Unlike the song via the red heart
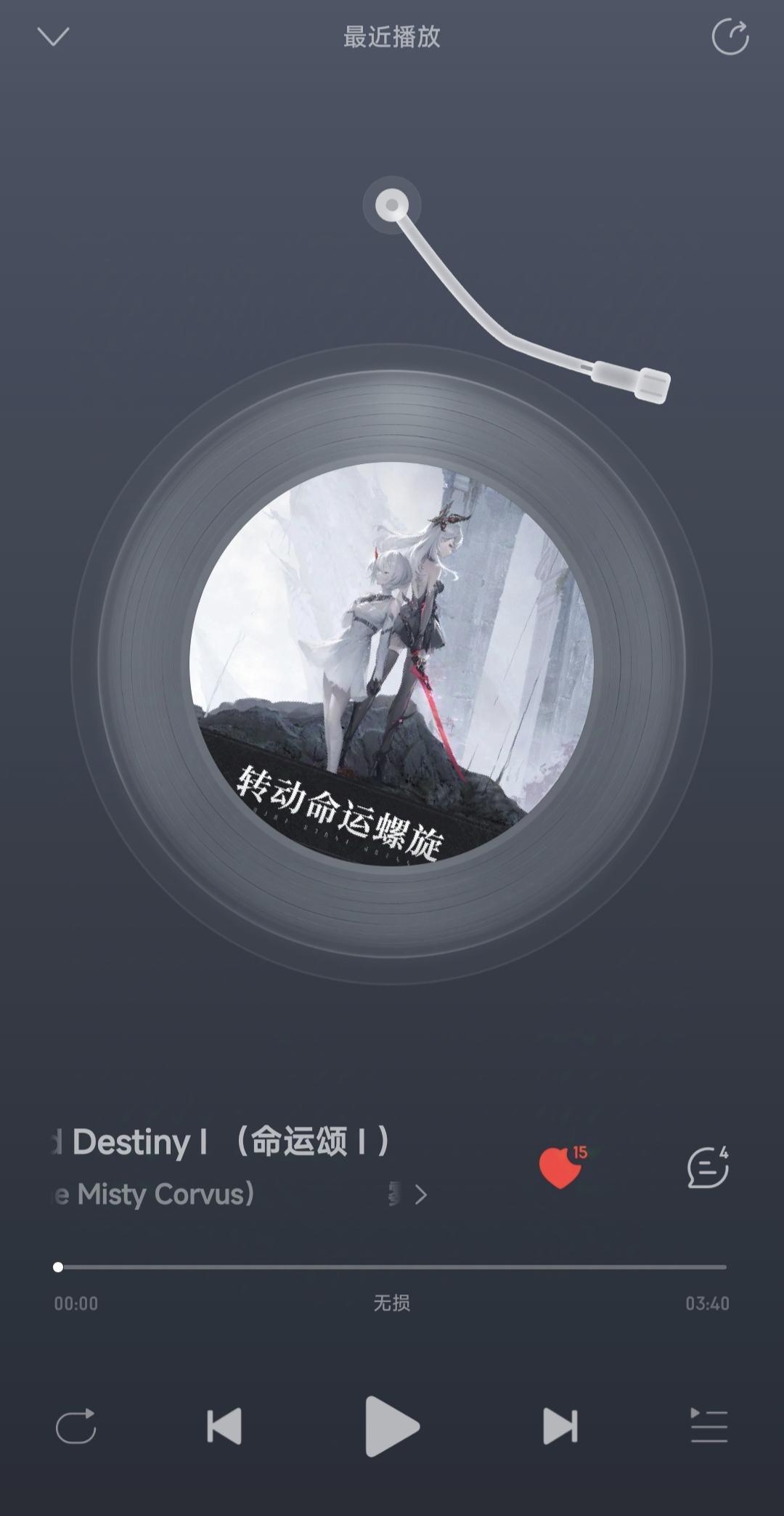The image size is (784, 1516). 560,1167
